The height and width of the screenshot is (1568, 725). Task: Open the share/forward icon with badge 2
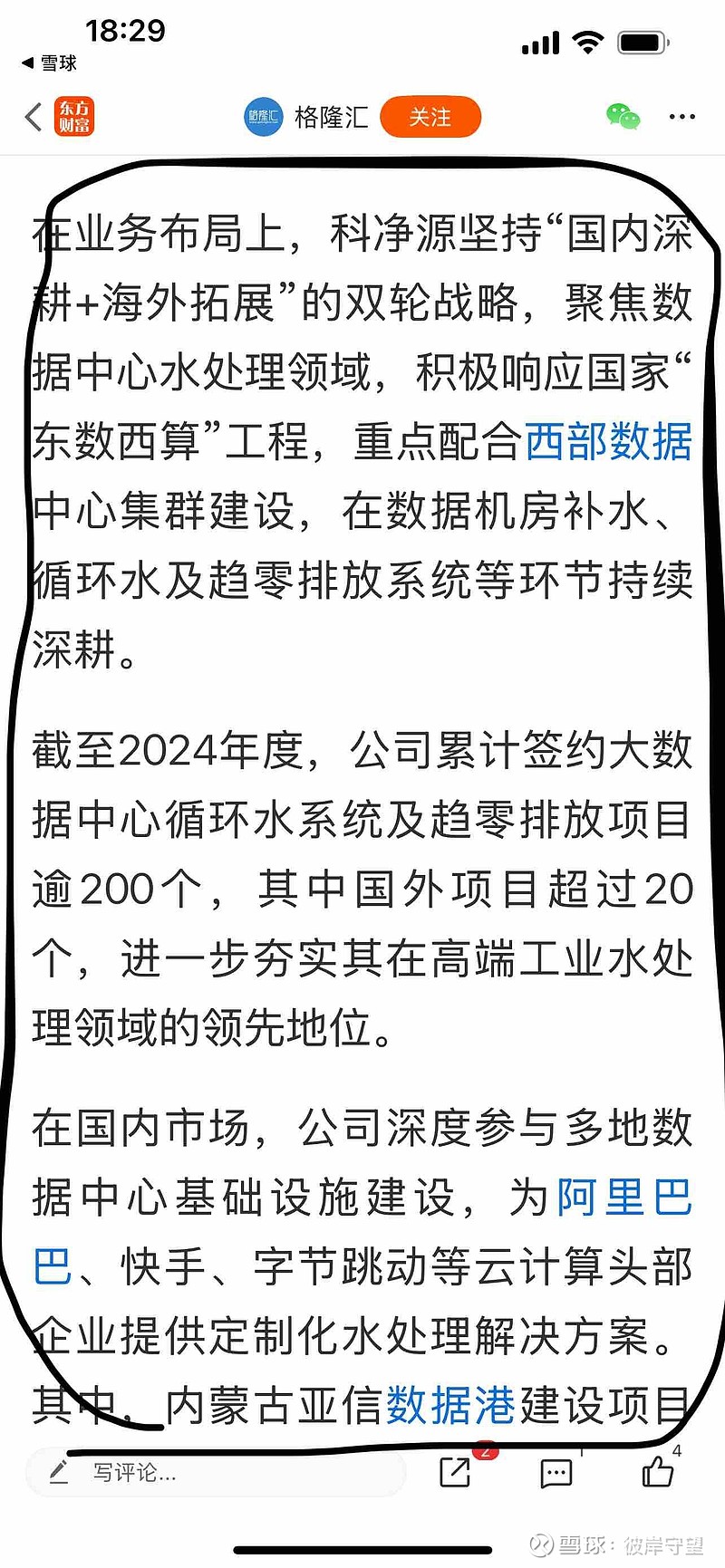(x=454, y=1474)
